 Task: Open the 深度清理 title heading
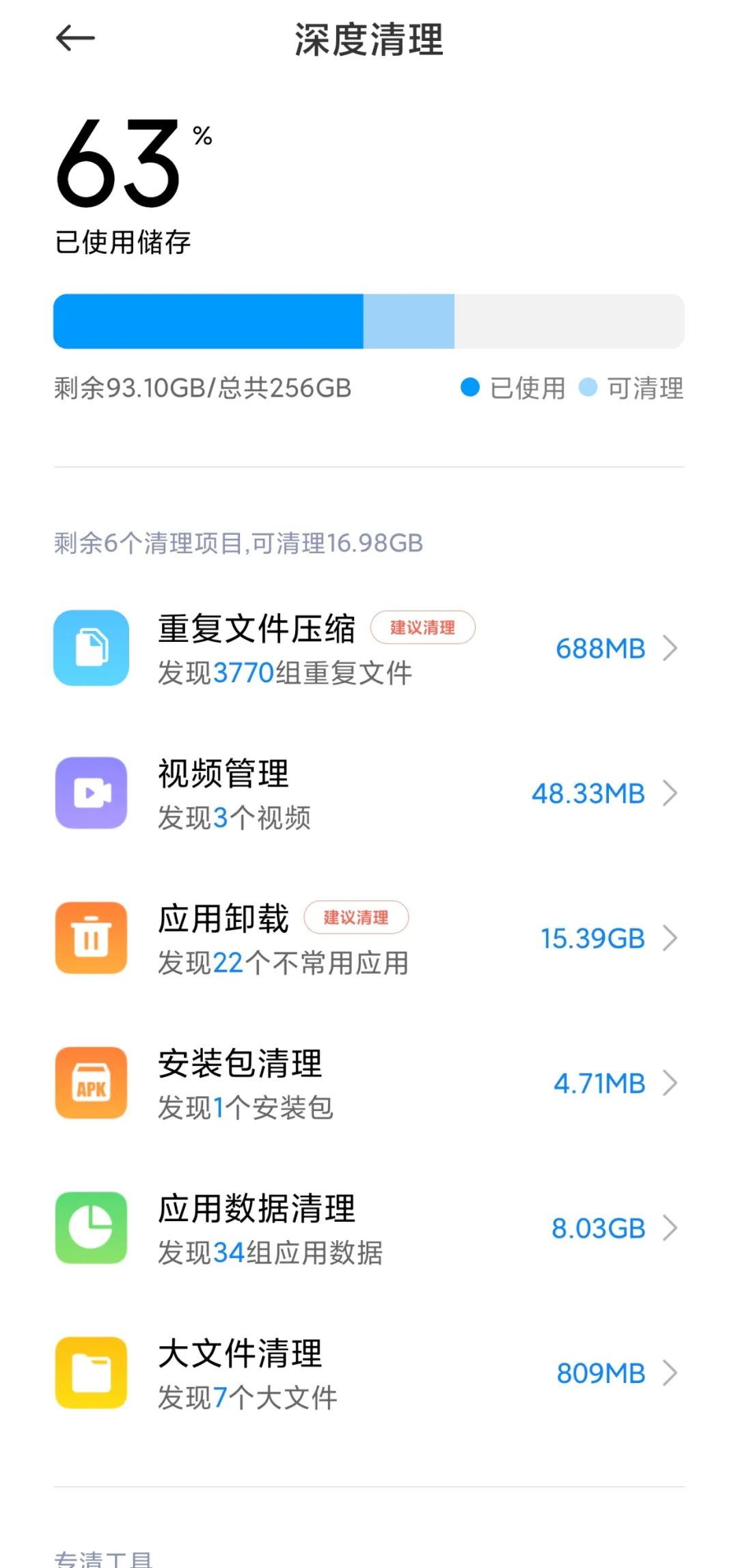[x=368, y=40]
